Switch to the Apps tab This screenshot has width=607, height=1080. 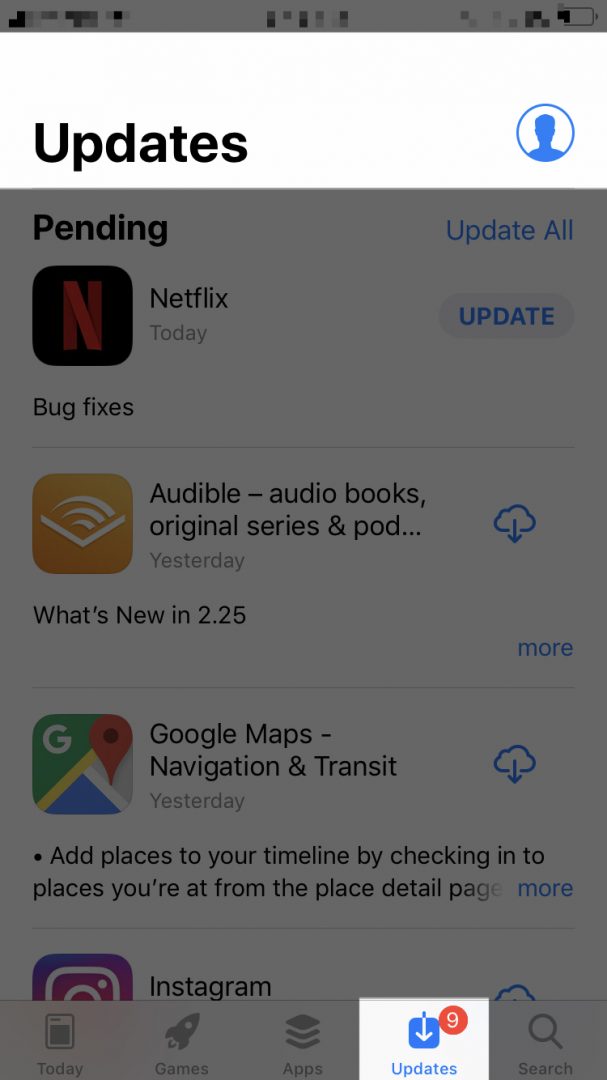click(303, 1042)
